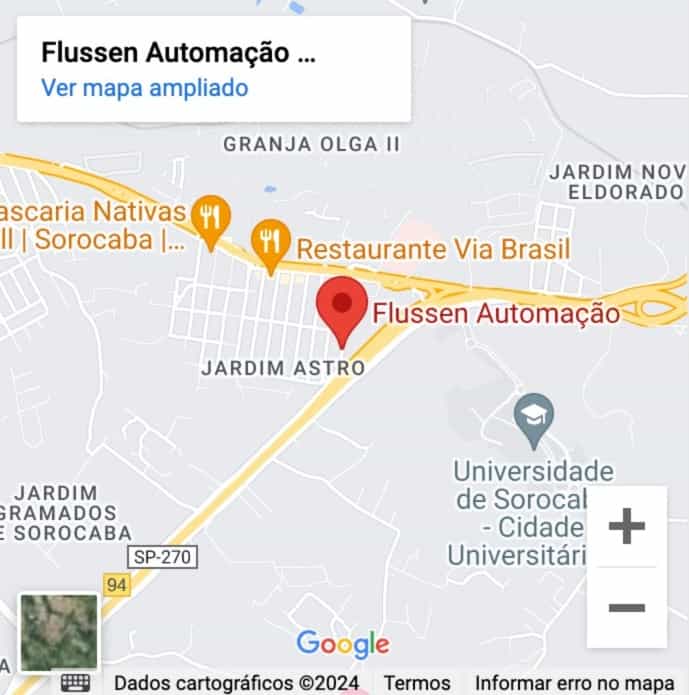Report a map error via "Informar erro no mapa"
This screenshot has height=695, width=689.
575,683
